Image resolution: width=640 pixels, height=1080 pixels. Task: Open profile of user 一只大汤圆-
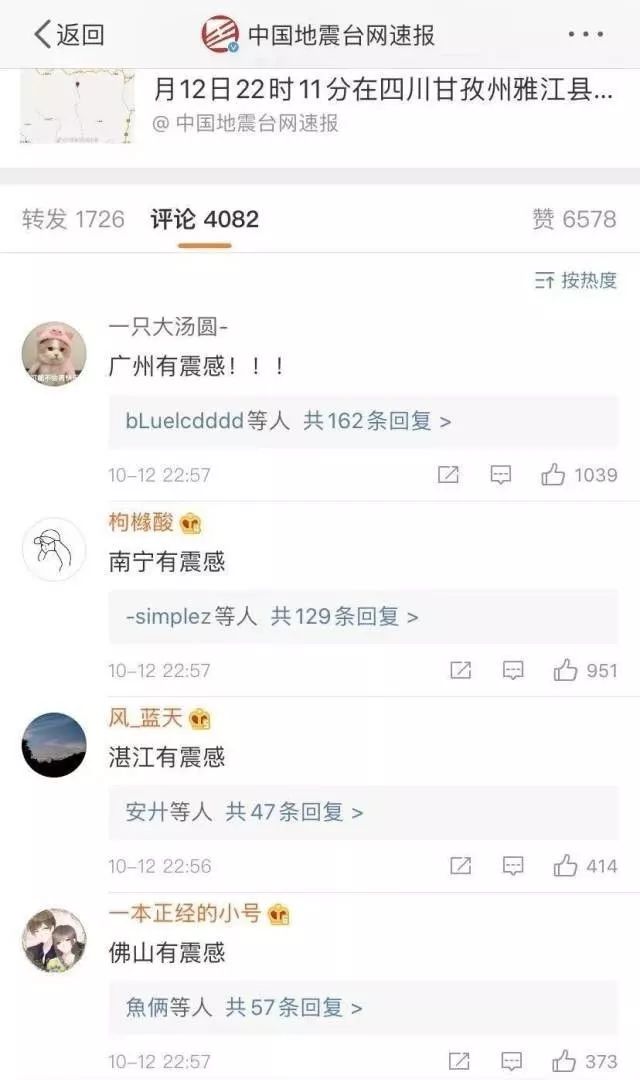coord(54,354)
